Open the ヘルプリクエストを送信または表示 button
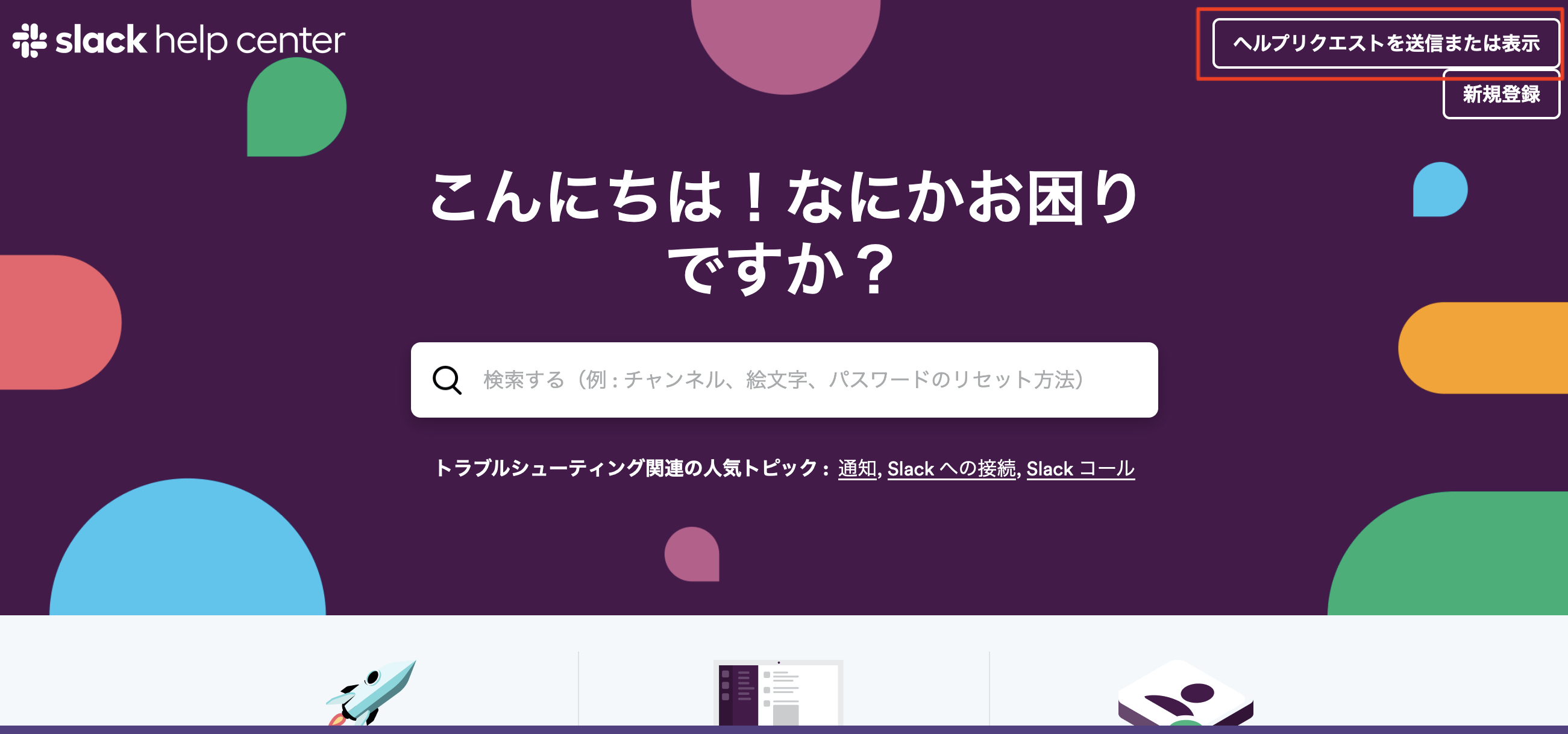Image resolution: width=1568 pixels, height=734 pixels. coord(1385,43)
